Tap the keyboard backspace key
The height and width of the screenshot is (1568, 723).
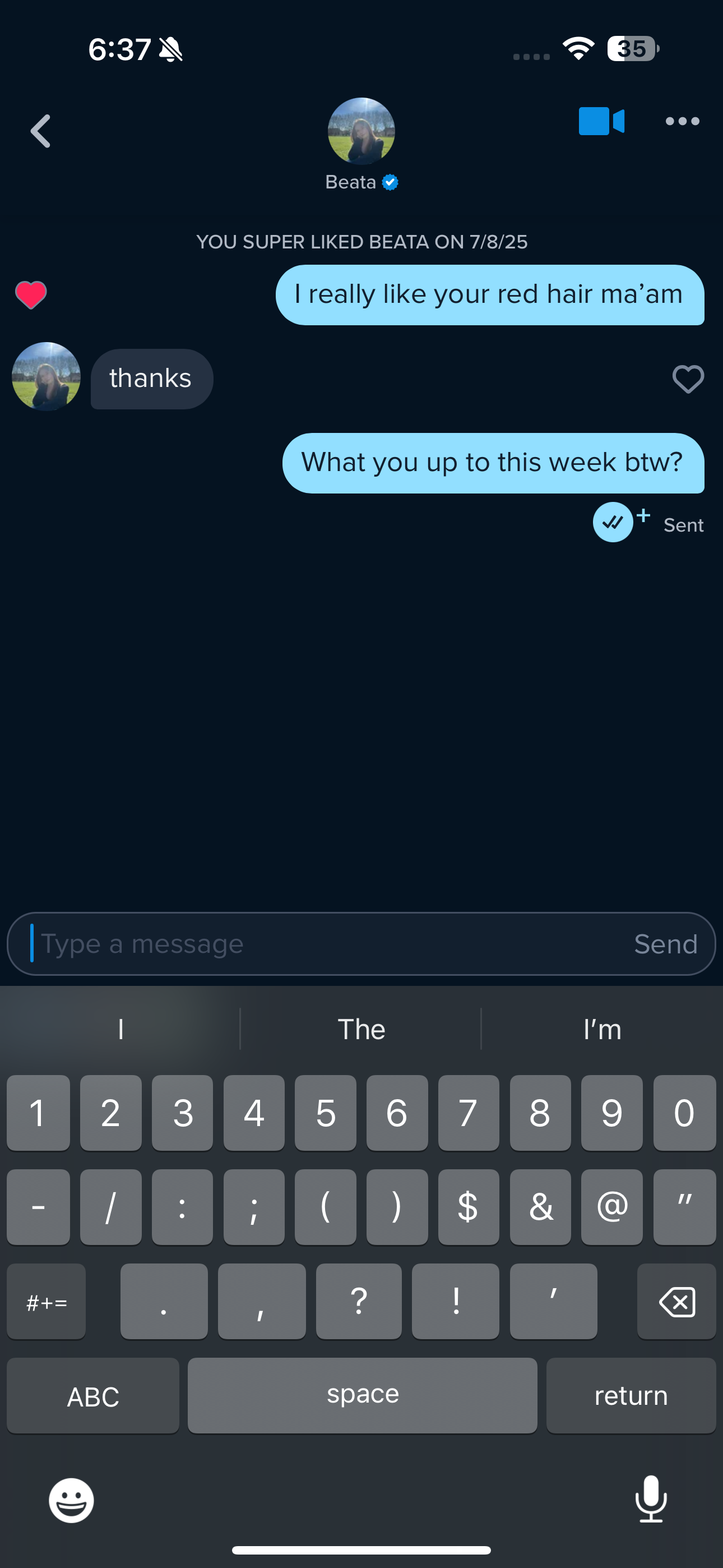point(676,1302)
